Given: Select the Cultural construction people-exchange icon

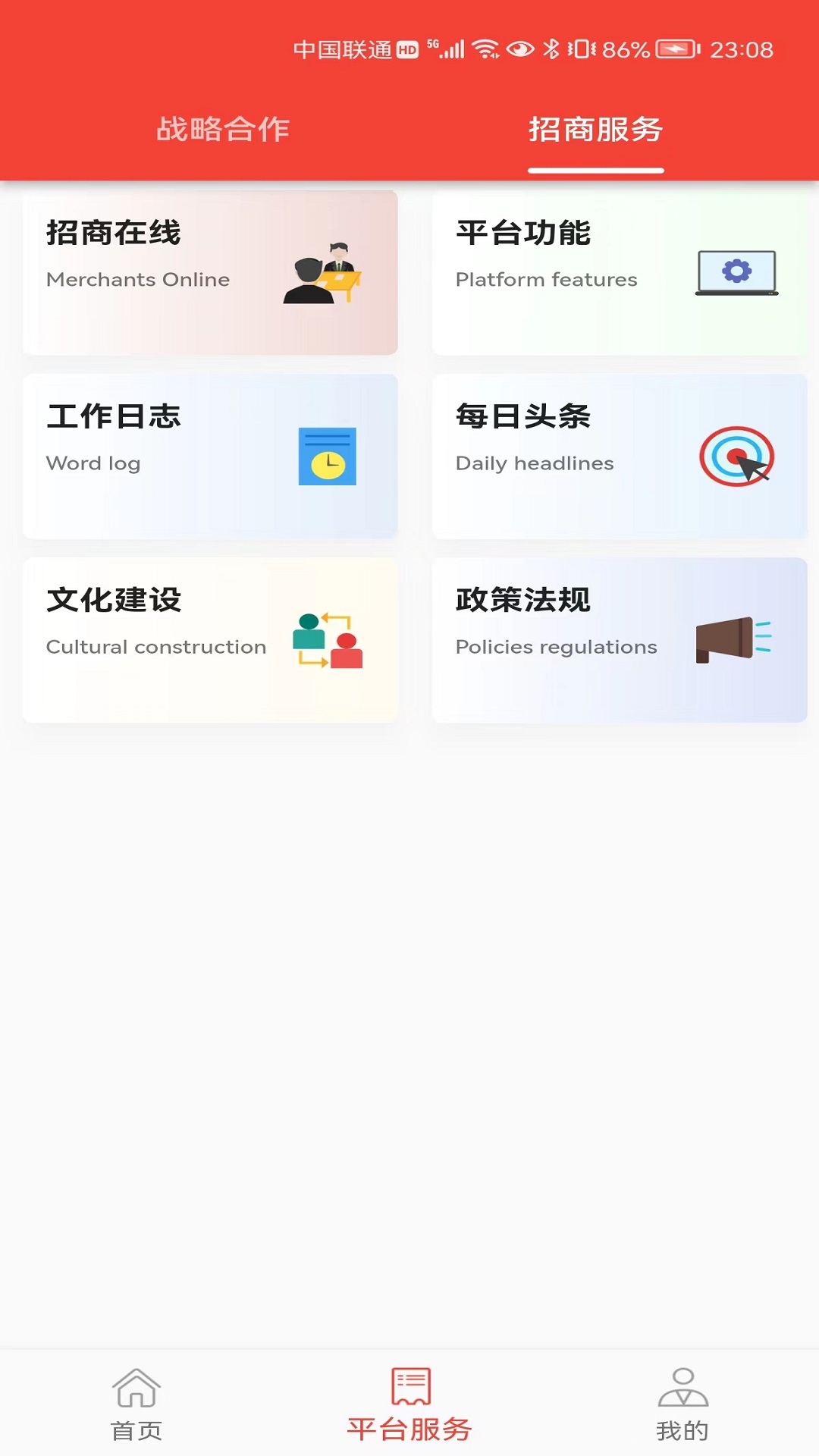Looking at the screenshot, I should point(329,641).
